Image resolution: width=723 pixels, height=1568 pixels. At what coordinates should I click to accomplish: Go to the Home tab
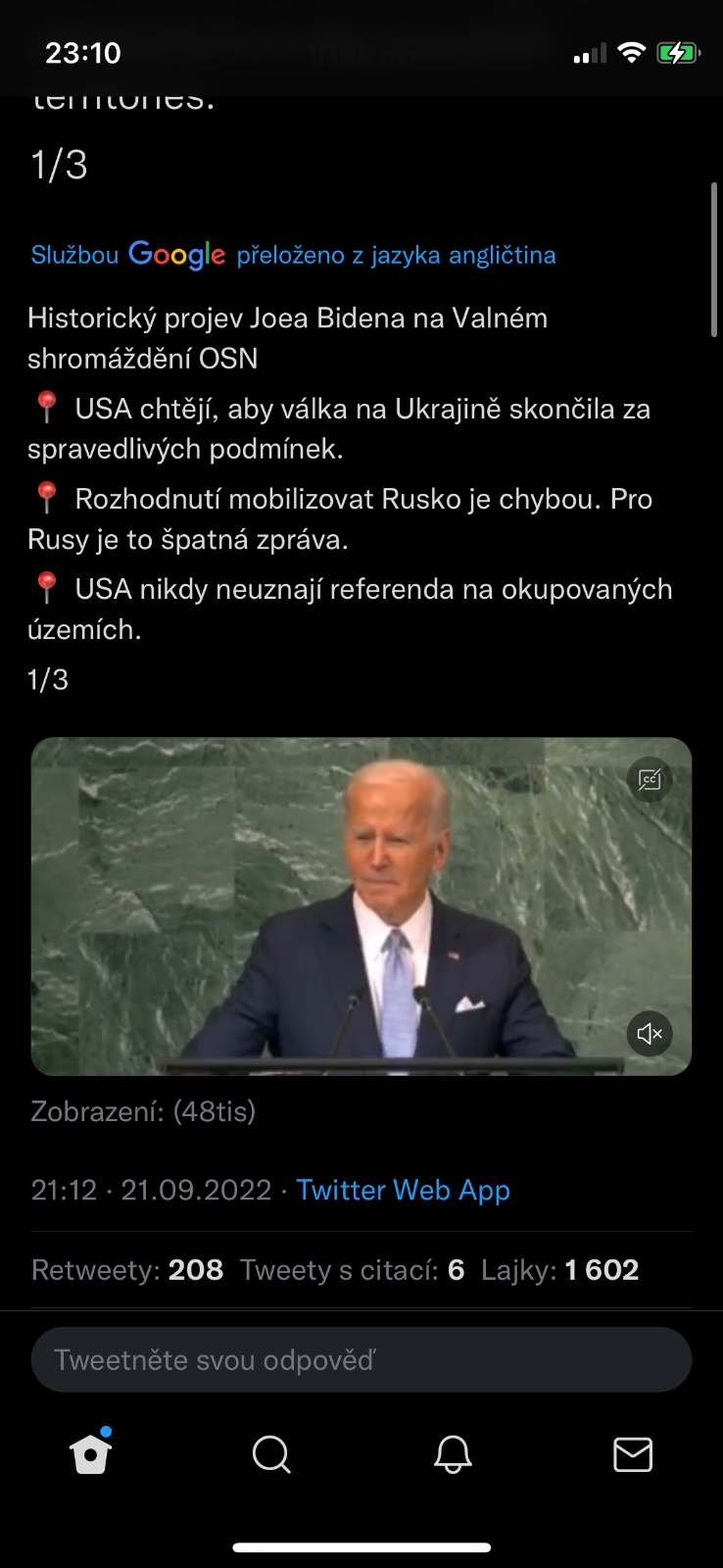click(x=91, y=1454)
